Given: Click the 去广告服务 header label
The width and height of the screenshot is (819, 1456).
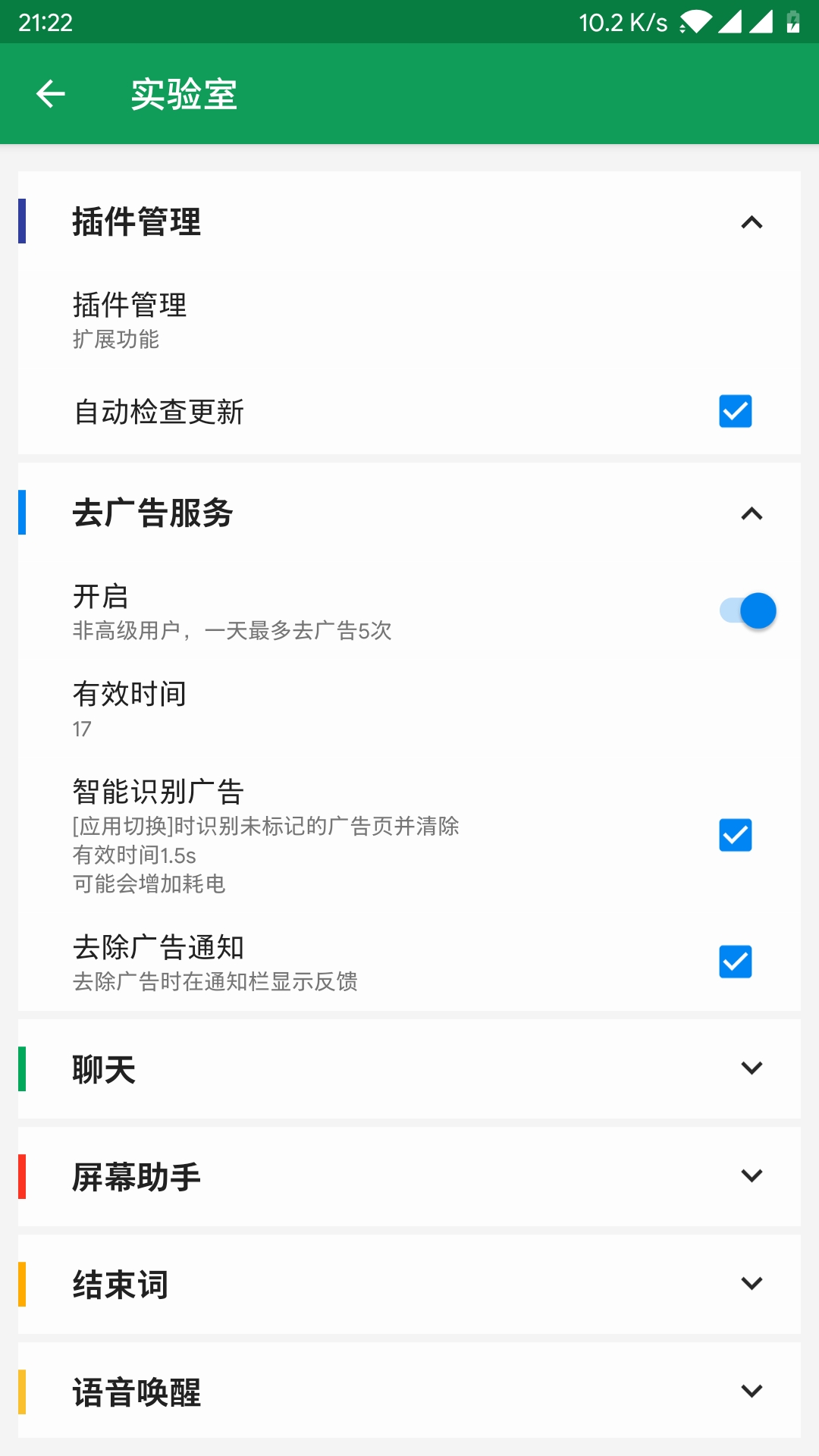Looking at the screenshot, I should (152, 513).
